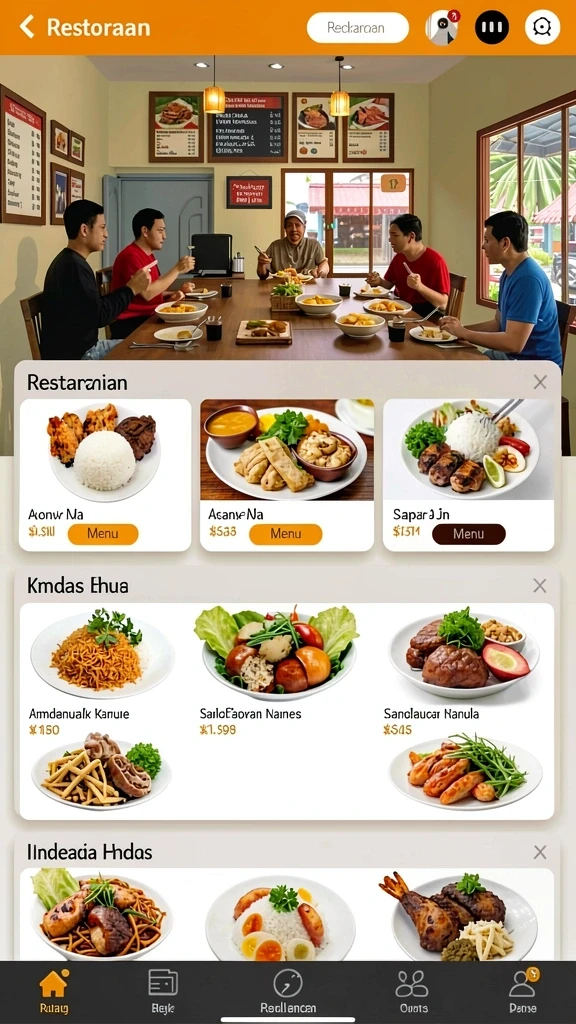Close the Iindeada Hndas section
576x1024 pixels.
click(x=540, y=852)
